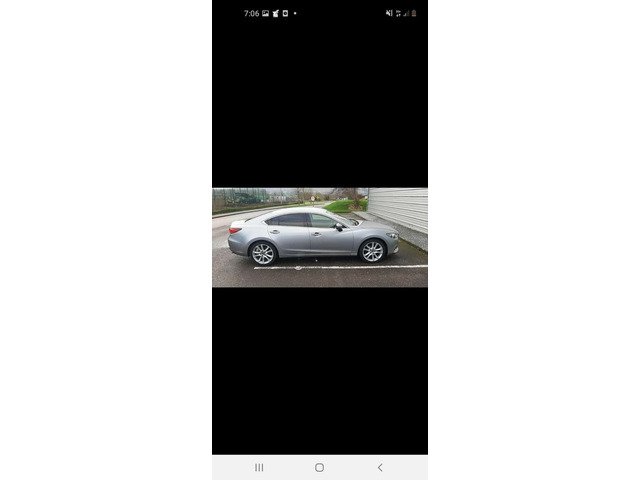Viewport: 640px width, 480px height.
Task: Tap the car photo to show viewer controls
Action: coord(319,238)
